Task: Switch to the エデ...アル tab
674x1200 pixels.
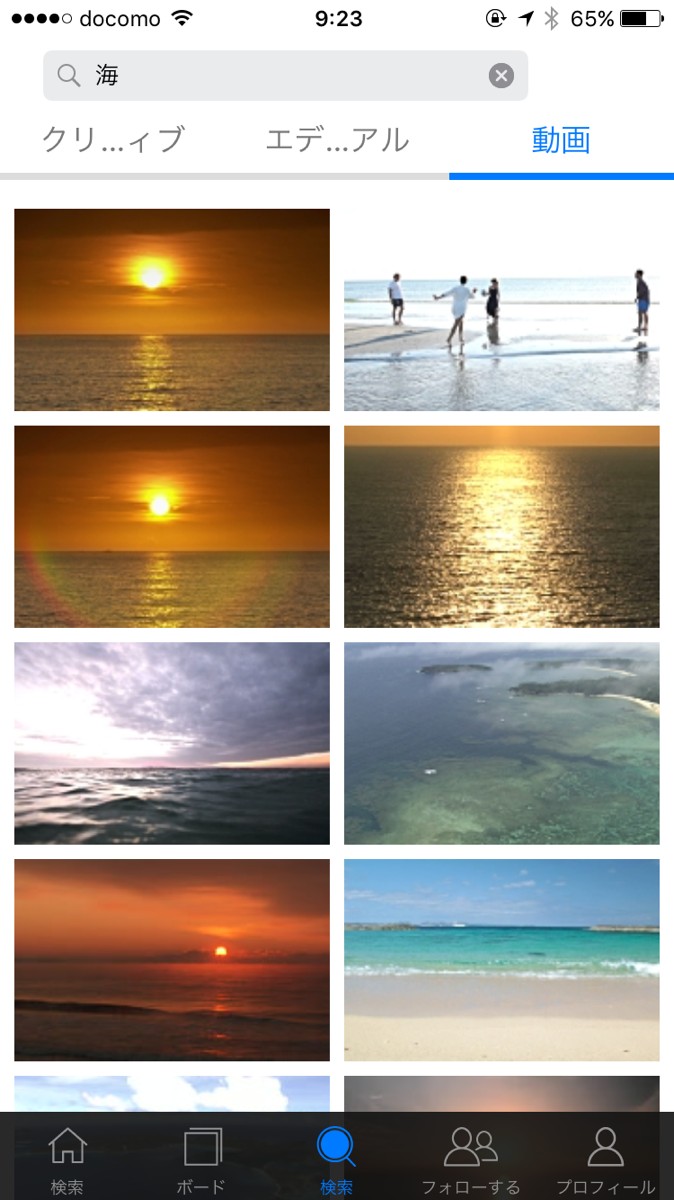Action: click(x=337, y=140)
